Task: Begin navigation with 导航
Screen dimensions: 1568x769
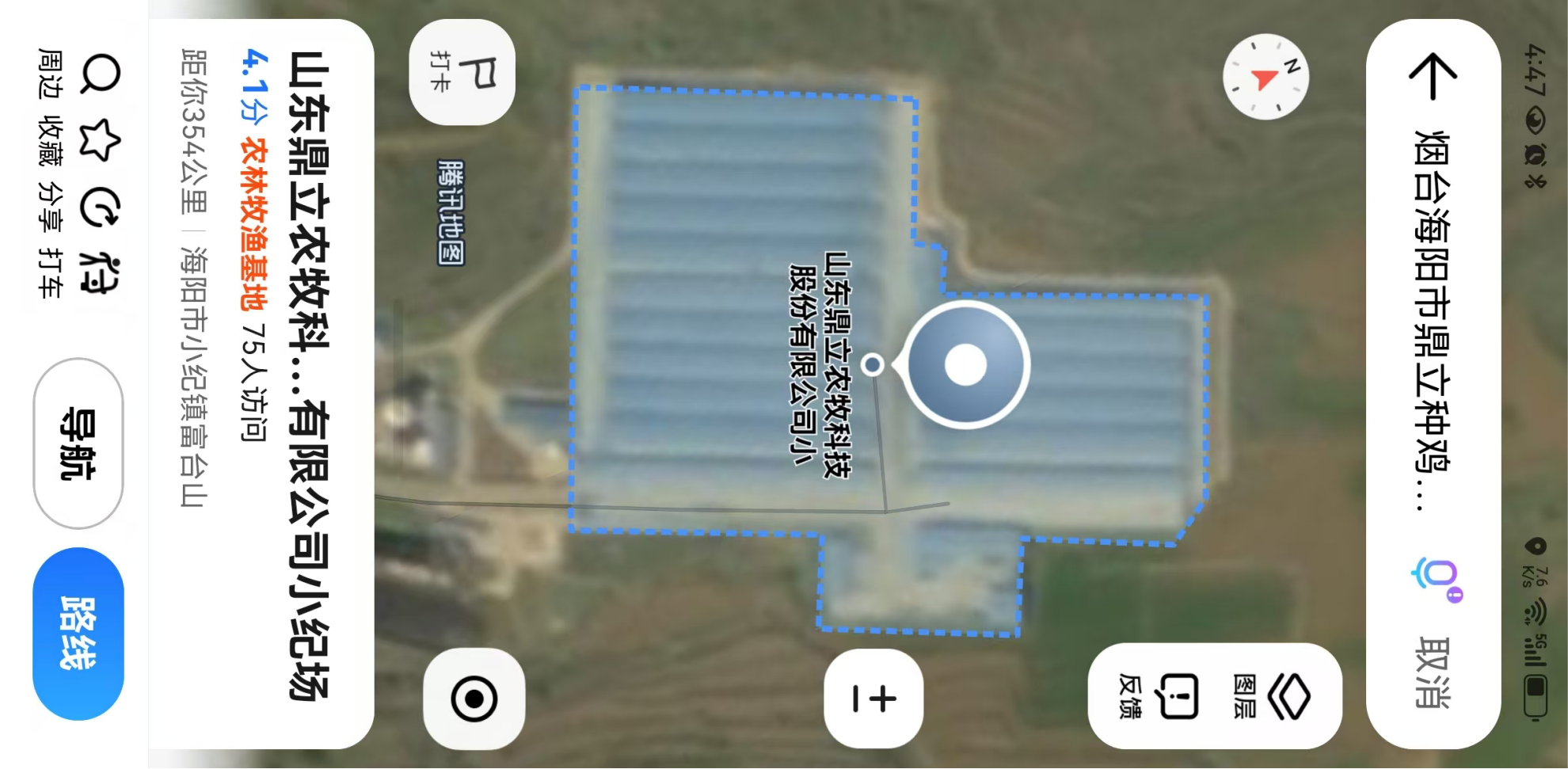Action: 78,444
